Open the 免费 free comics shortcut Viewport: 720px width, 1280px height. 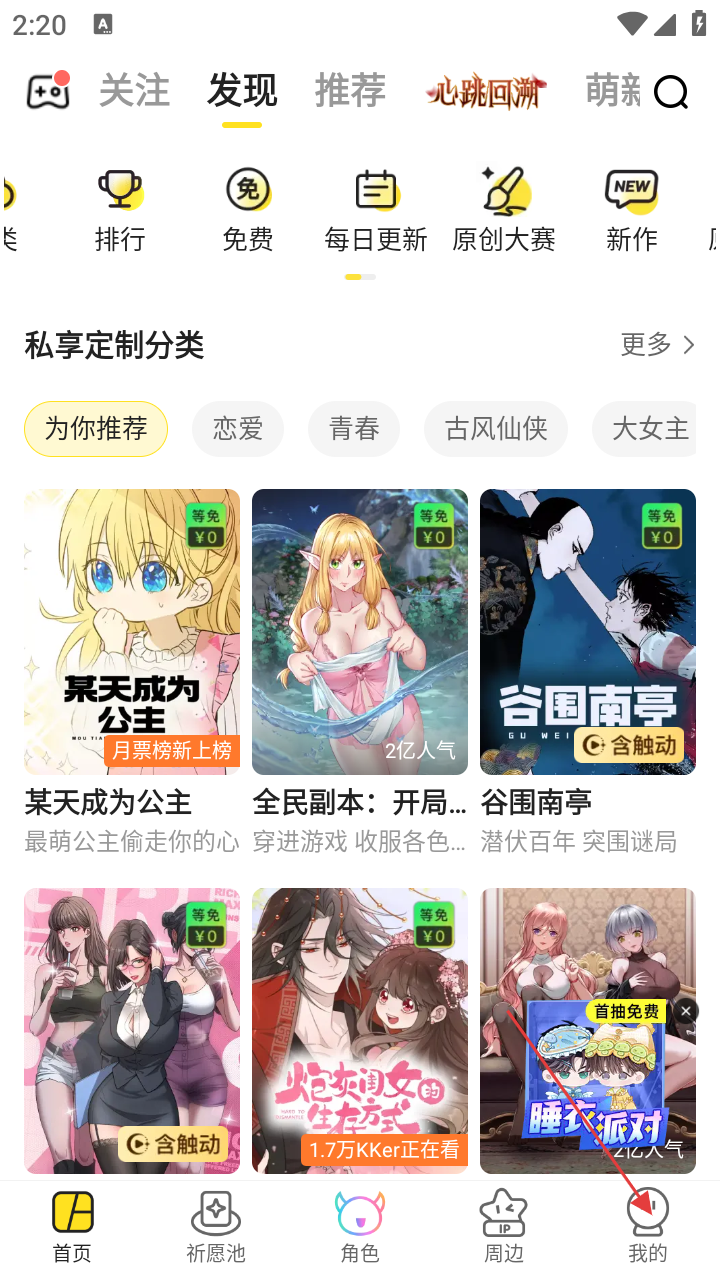(x=248, y=210)
